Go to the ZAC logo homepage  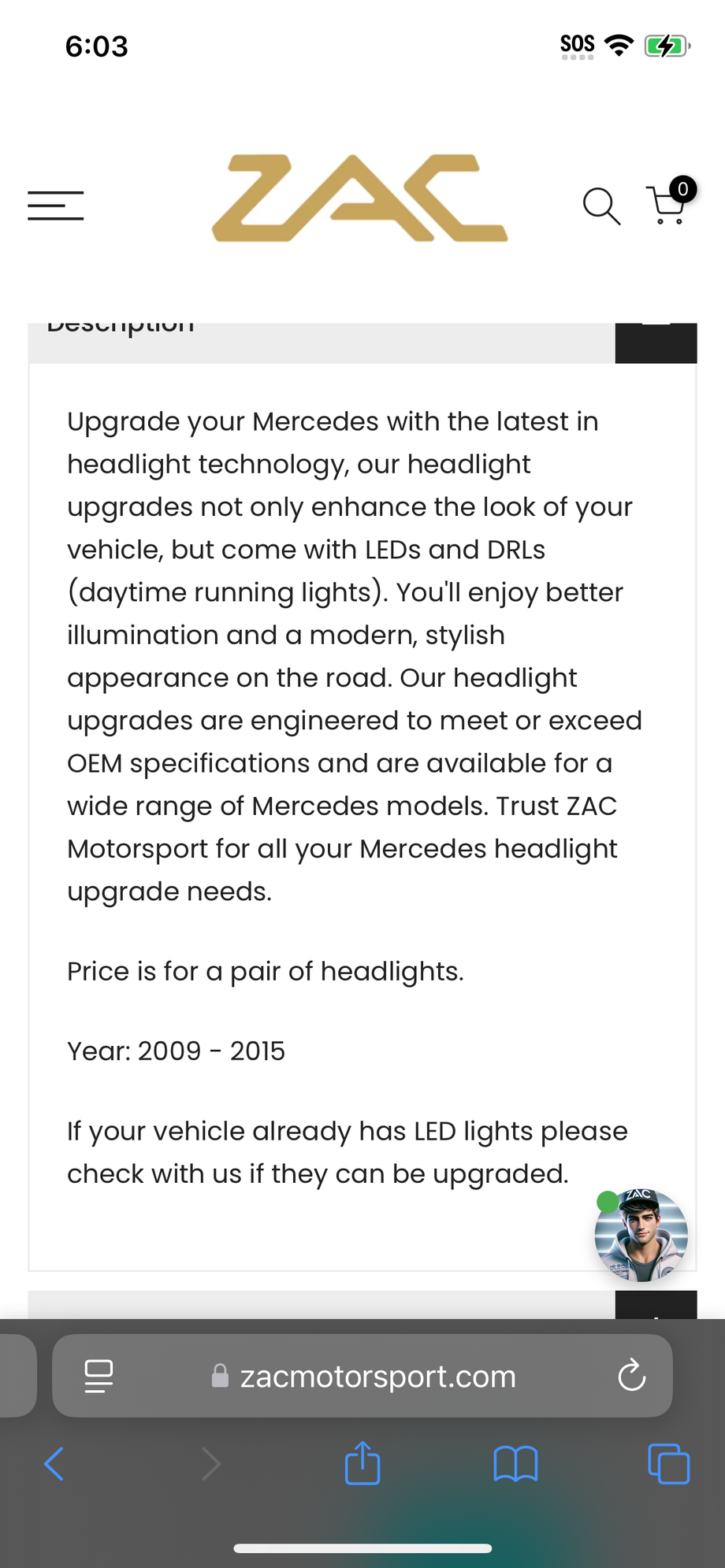click(360, 198)
